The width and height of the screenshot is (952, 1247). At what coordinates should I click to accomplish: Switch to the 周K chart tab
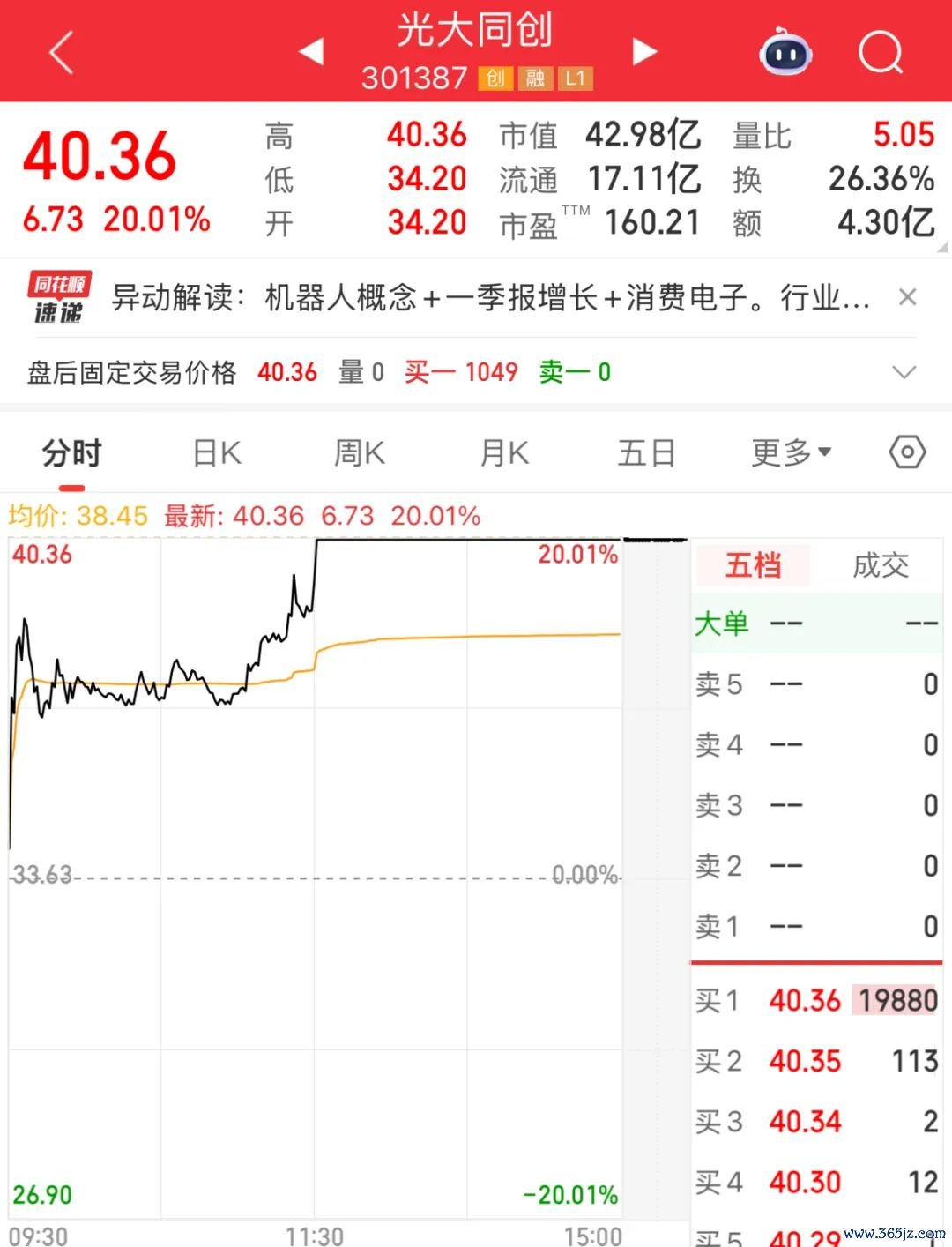pos(359,453)
